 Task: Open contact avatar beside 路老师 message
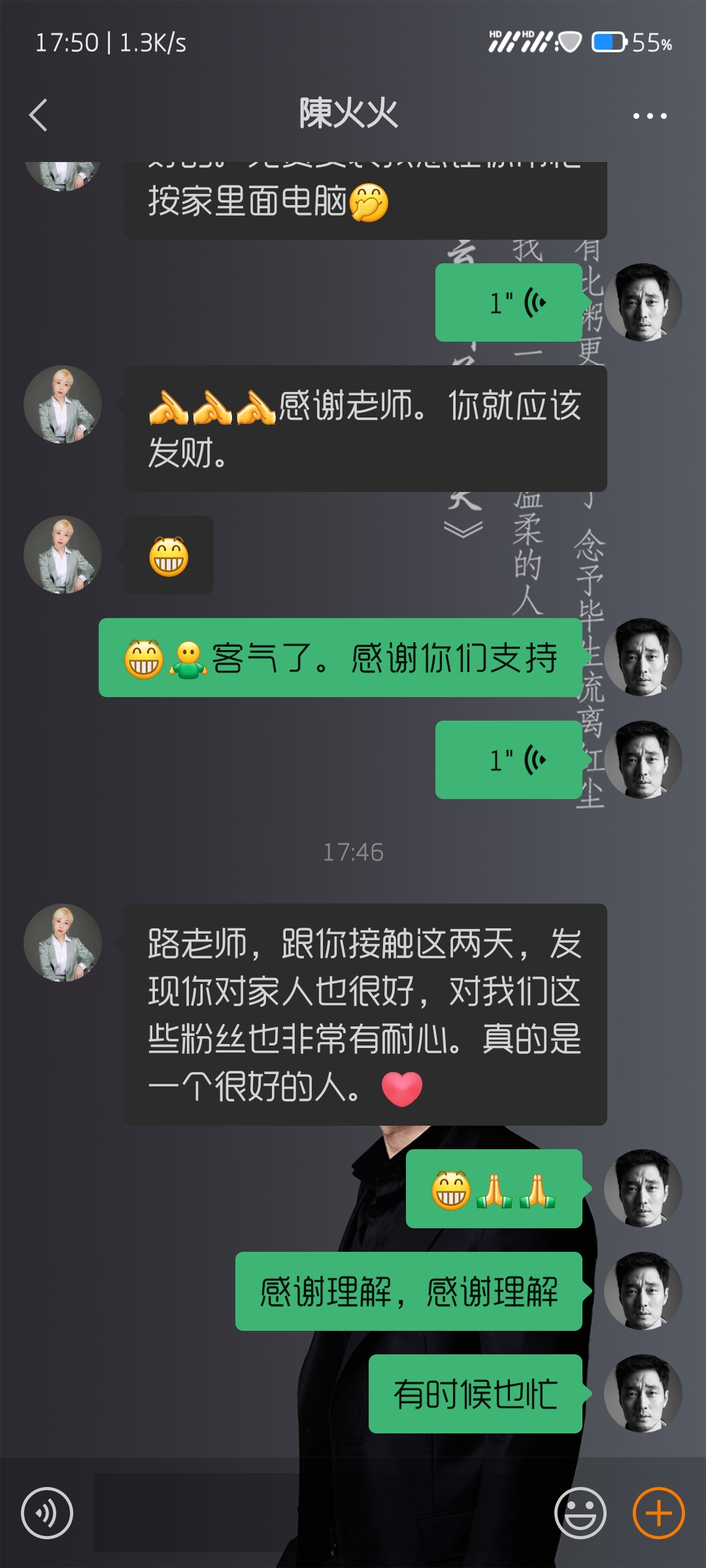coord(63,943)
